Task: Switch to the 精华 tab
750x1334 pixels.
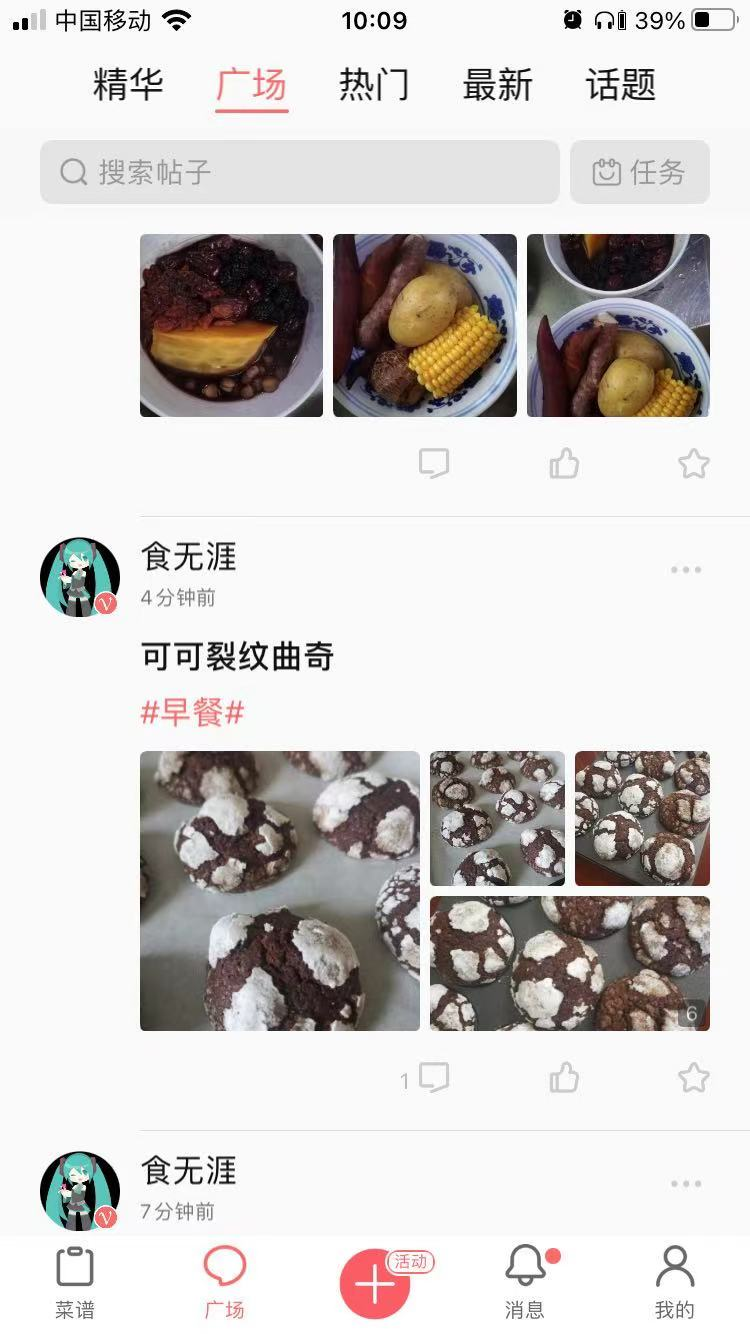Action: [128, 85]
